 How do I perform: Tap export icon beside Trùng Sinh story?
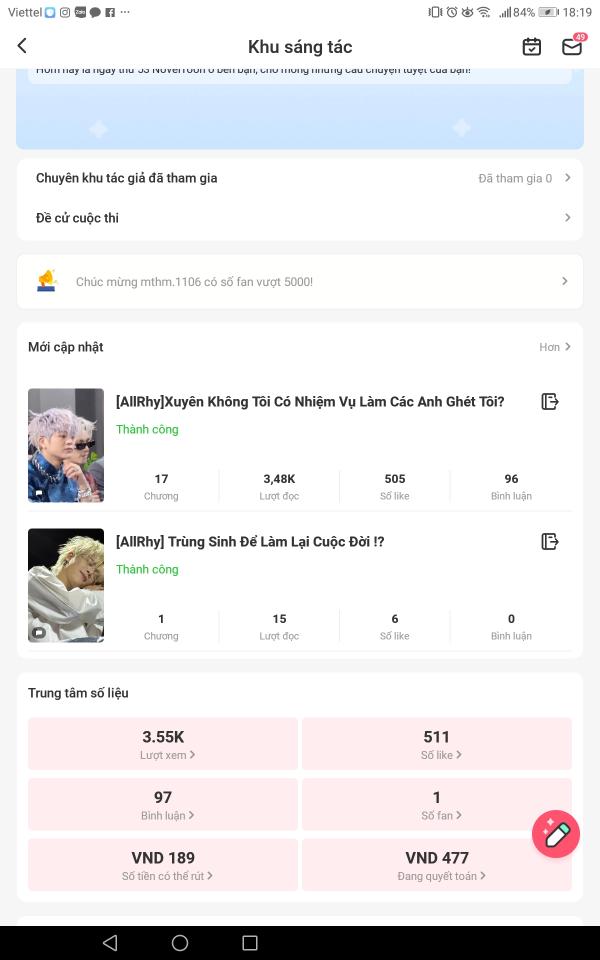point(550,542)
